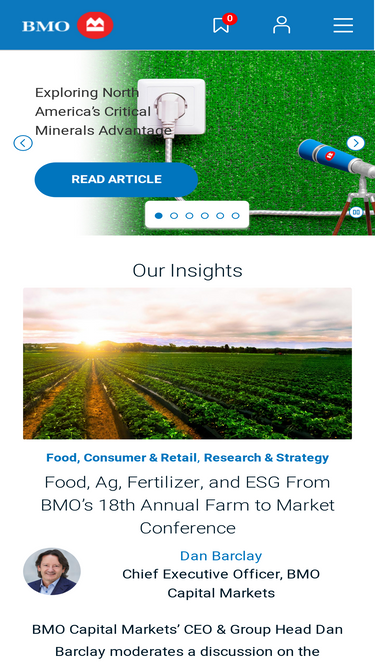Viewport: 375px width, 667px height.
Task: Pause the carousel autoplay
Action: (356, 212)
